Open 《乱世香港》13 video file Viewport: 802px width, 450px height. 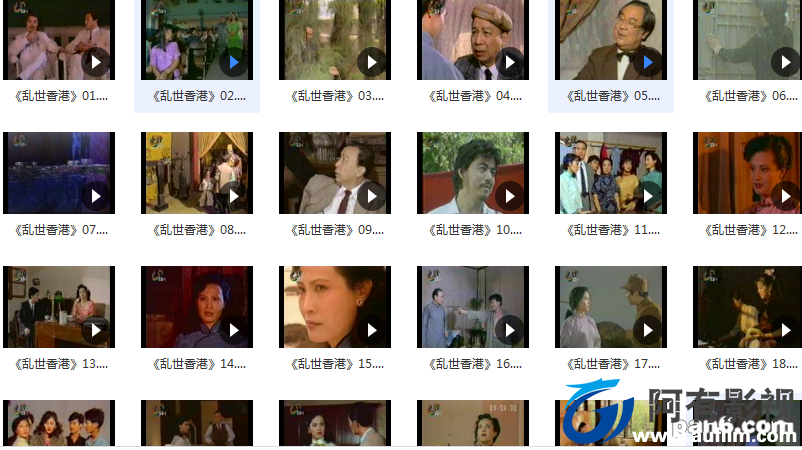pyautogui.click(x=58, y=306)
